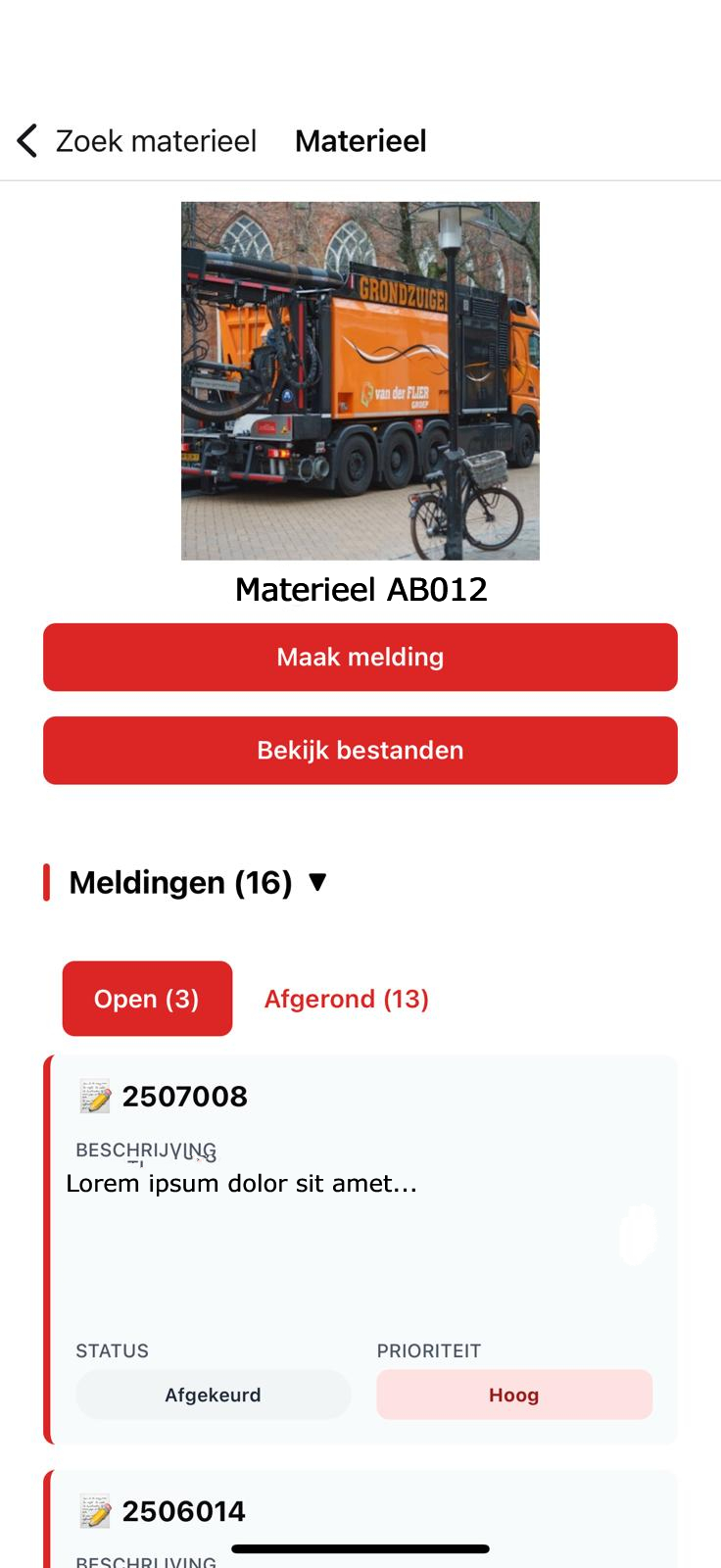This screenshot has height=1568, width=721.
Task: Open the Maak melding button
Action: pyautogui.click(x=360, y=657)
